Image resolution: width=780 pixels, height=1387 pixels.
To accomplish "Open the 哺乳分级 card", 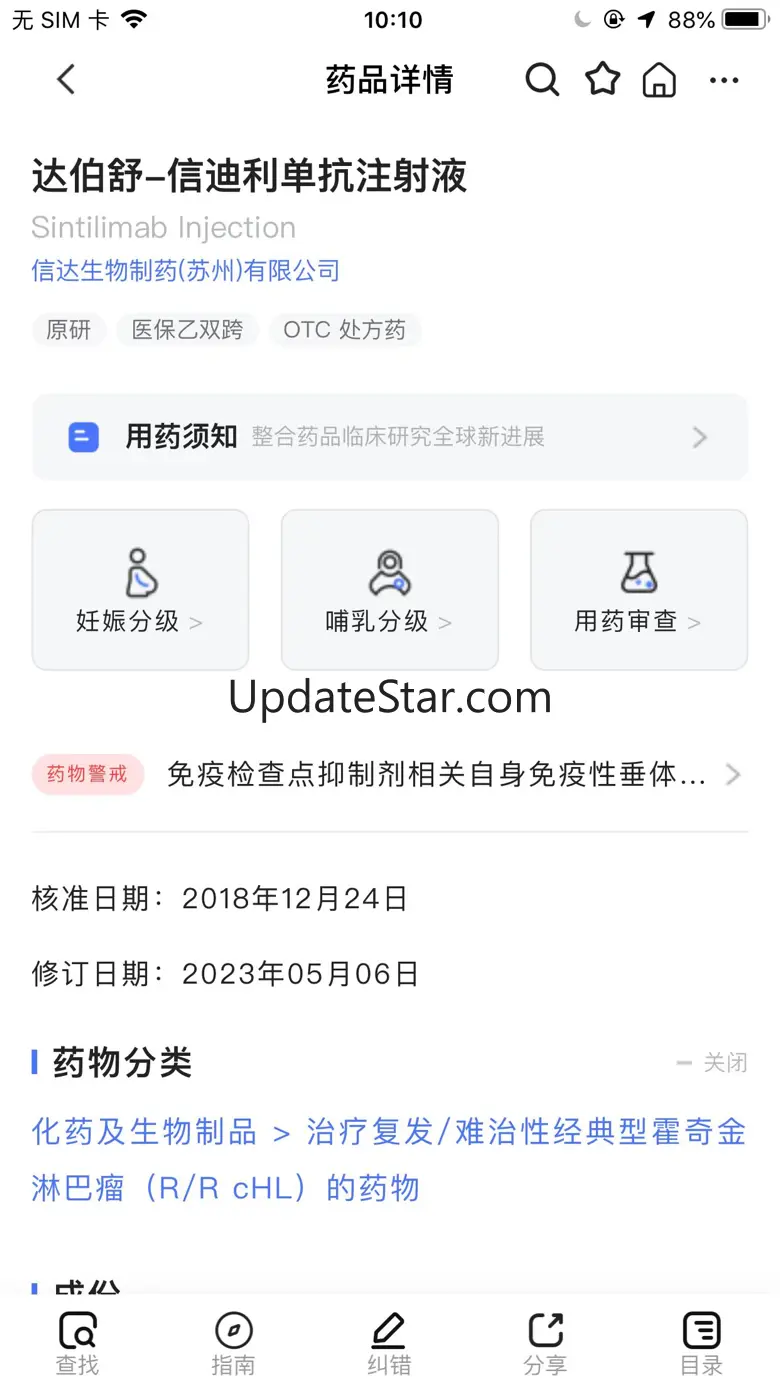I will point(389,589).
